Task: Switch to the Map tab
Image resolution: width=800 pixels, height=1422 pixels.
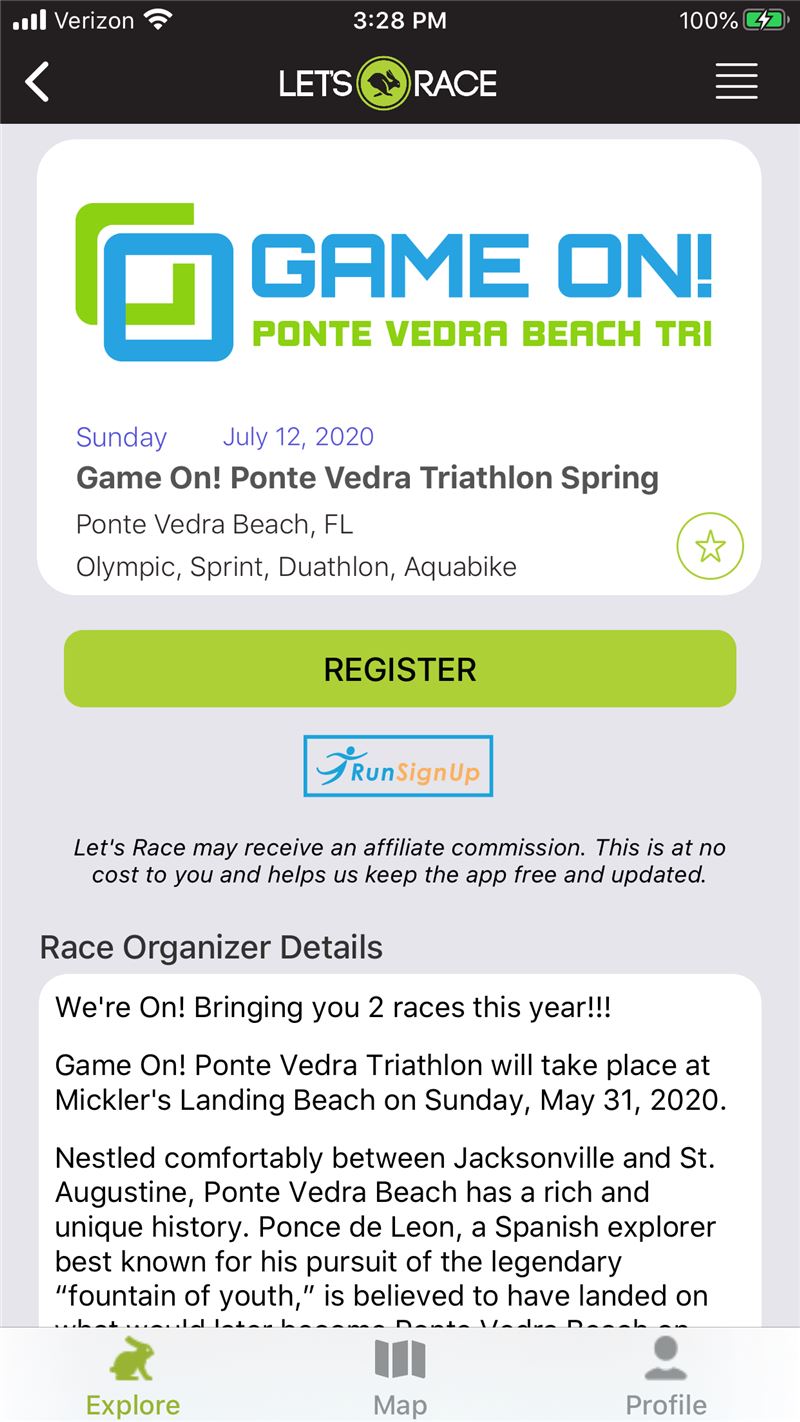Action: pyautogui.click(x=400, y=1378)
